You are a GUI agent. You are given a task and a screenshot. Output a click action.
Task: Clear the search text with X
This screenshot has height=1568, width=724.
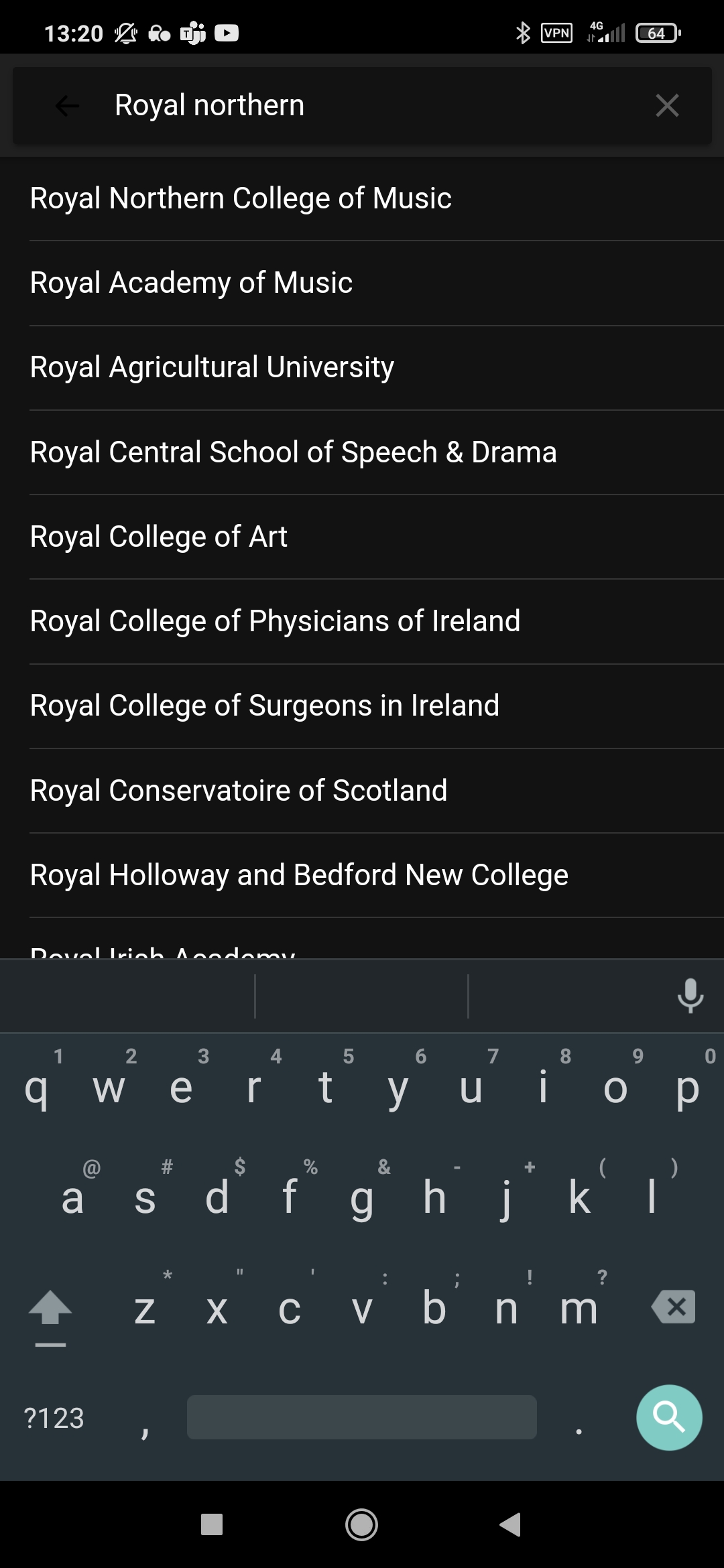pyautogui.click(x=667, y=105)
